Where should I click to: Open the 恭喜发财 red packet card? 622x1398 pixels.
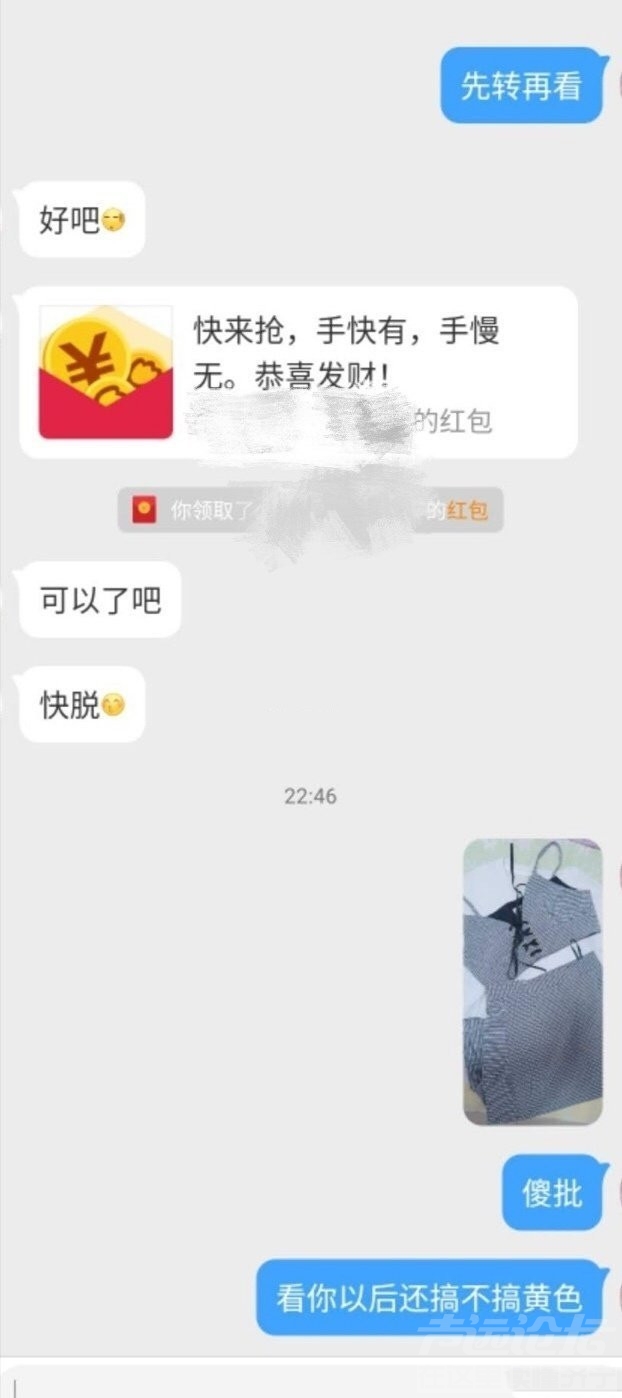coord(298,372)
